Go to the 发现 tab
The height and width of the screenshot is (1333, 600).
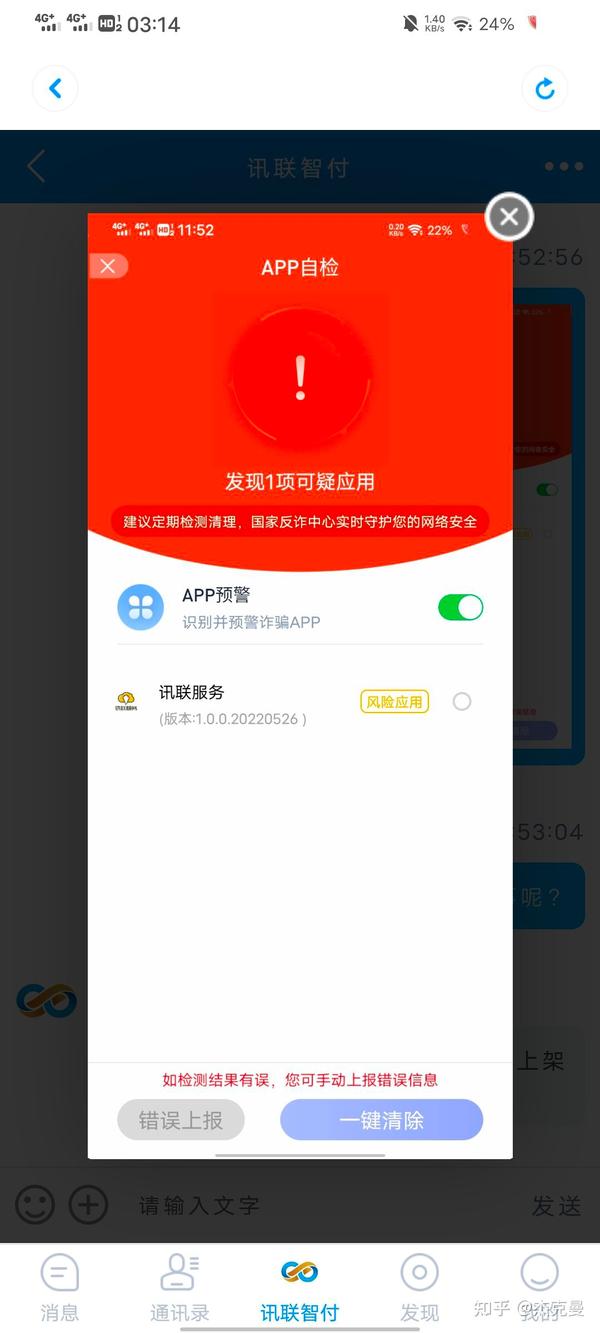tap(419, 1287)
